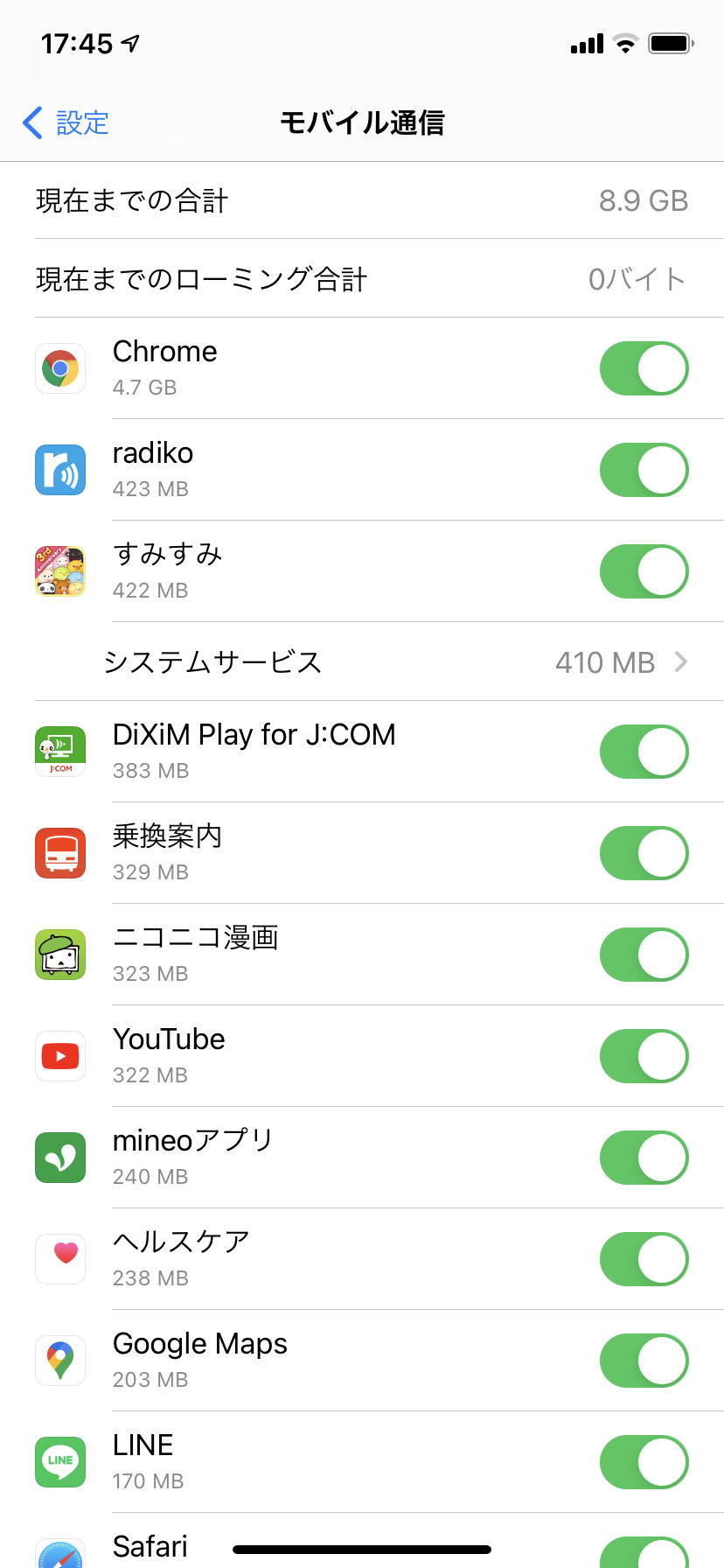Toggle mineoアプリ data switch

644,1158
